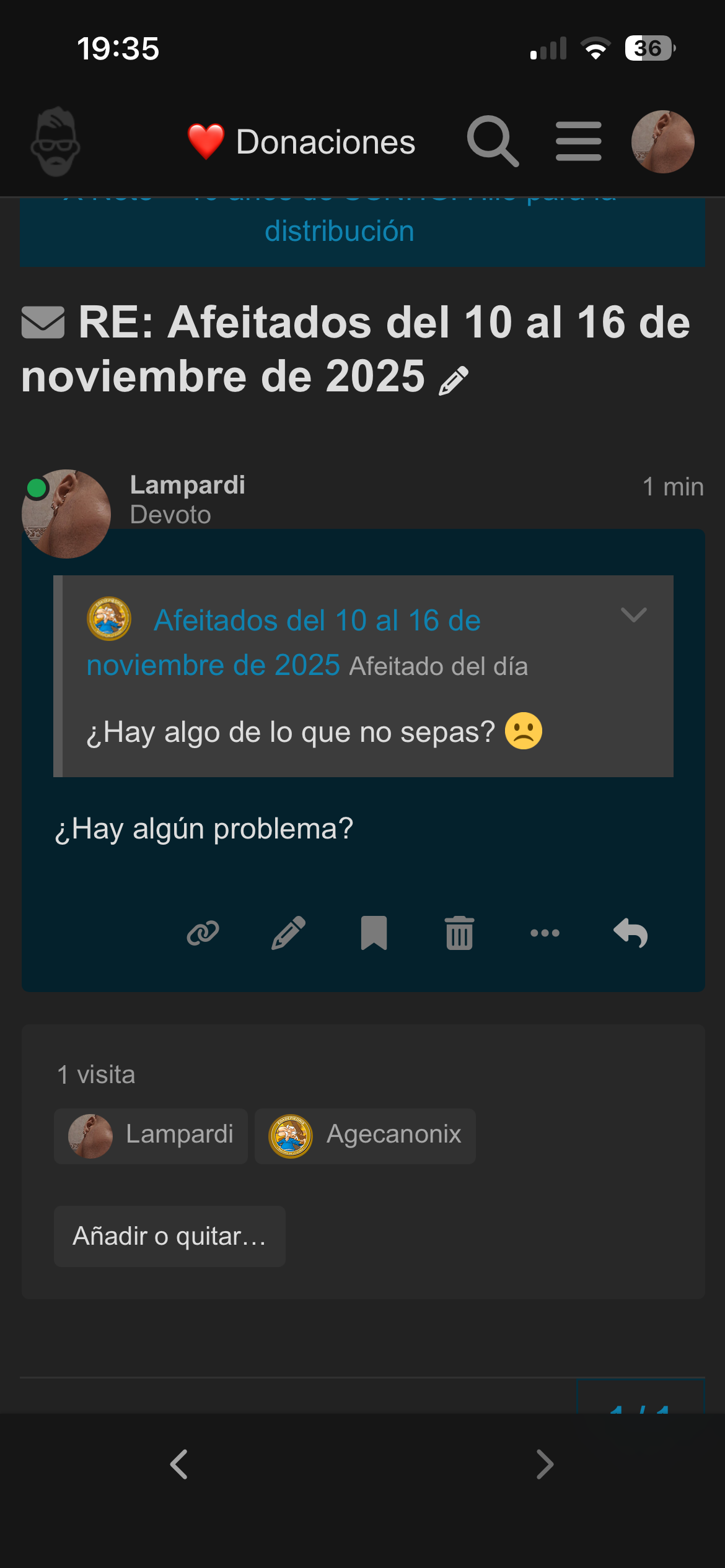Screen dimensions: 725x1568
Task: Tap Añadir o quitar button
Action: click(169, 1236)
